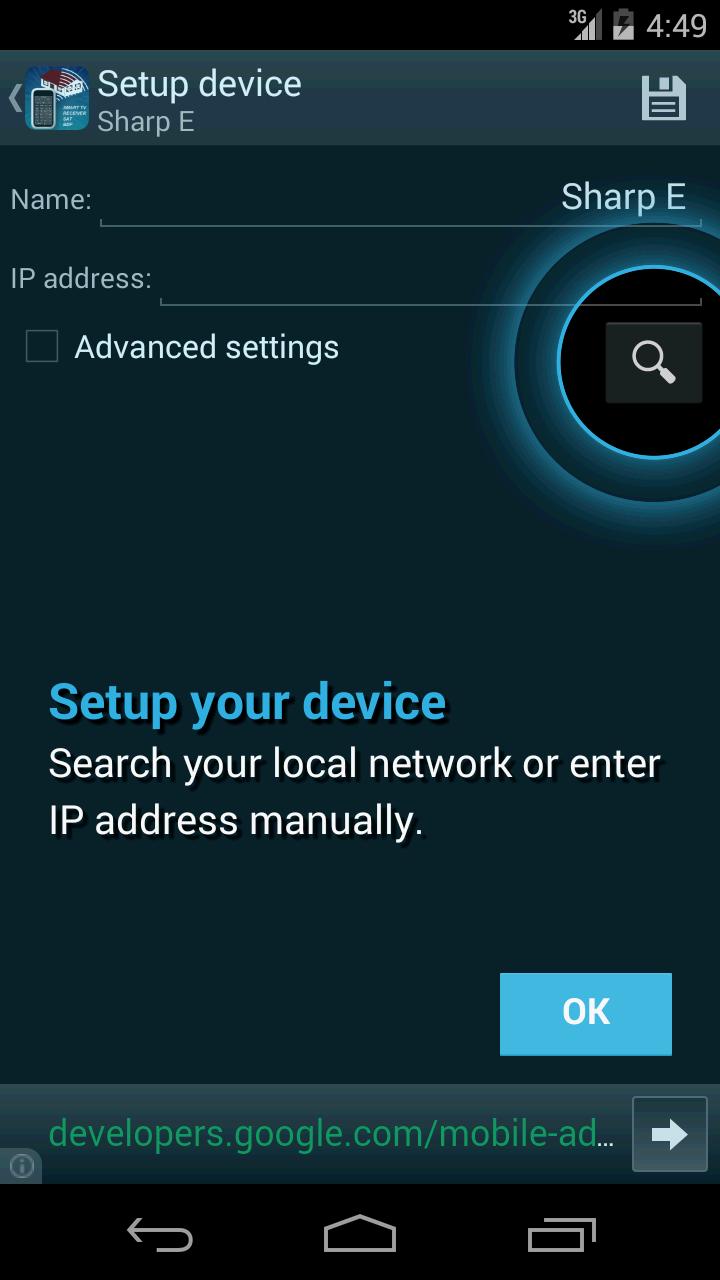Tap the system back button

pos(160,1235)
